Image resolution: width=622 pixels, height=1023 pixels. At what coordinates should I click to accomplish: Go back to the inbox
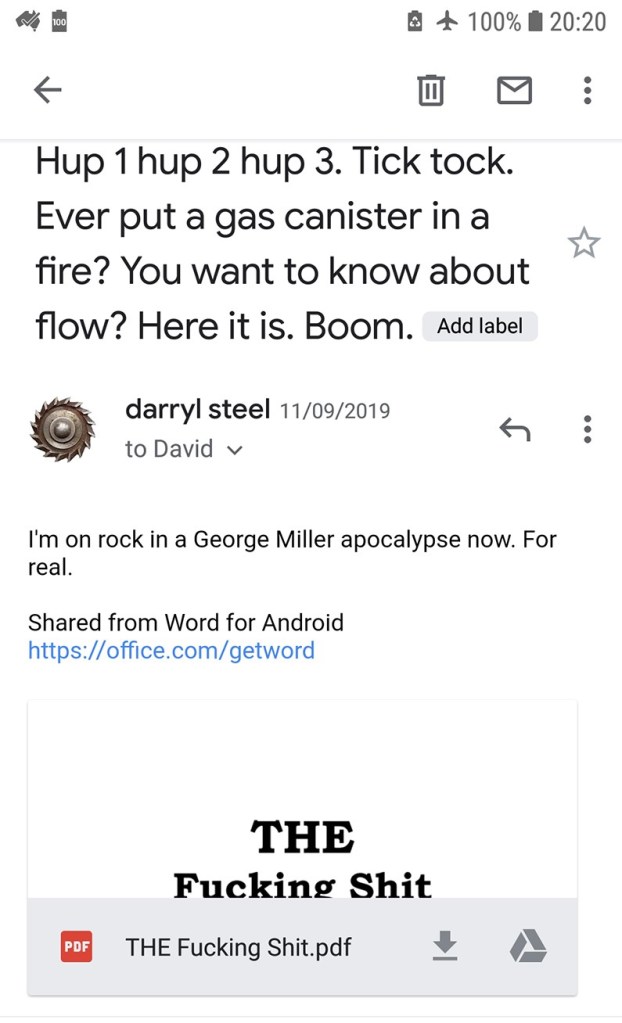coord(48,91)
